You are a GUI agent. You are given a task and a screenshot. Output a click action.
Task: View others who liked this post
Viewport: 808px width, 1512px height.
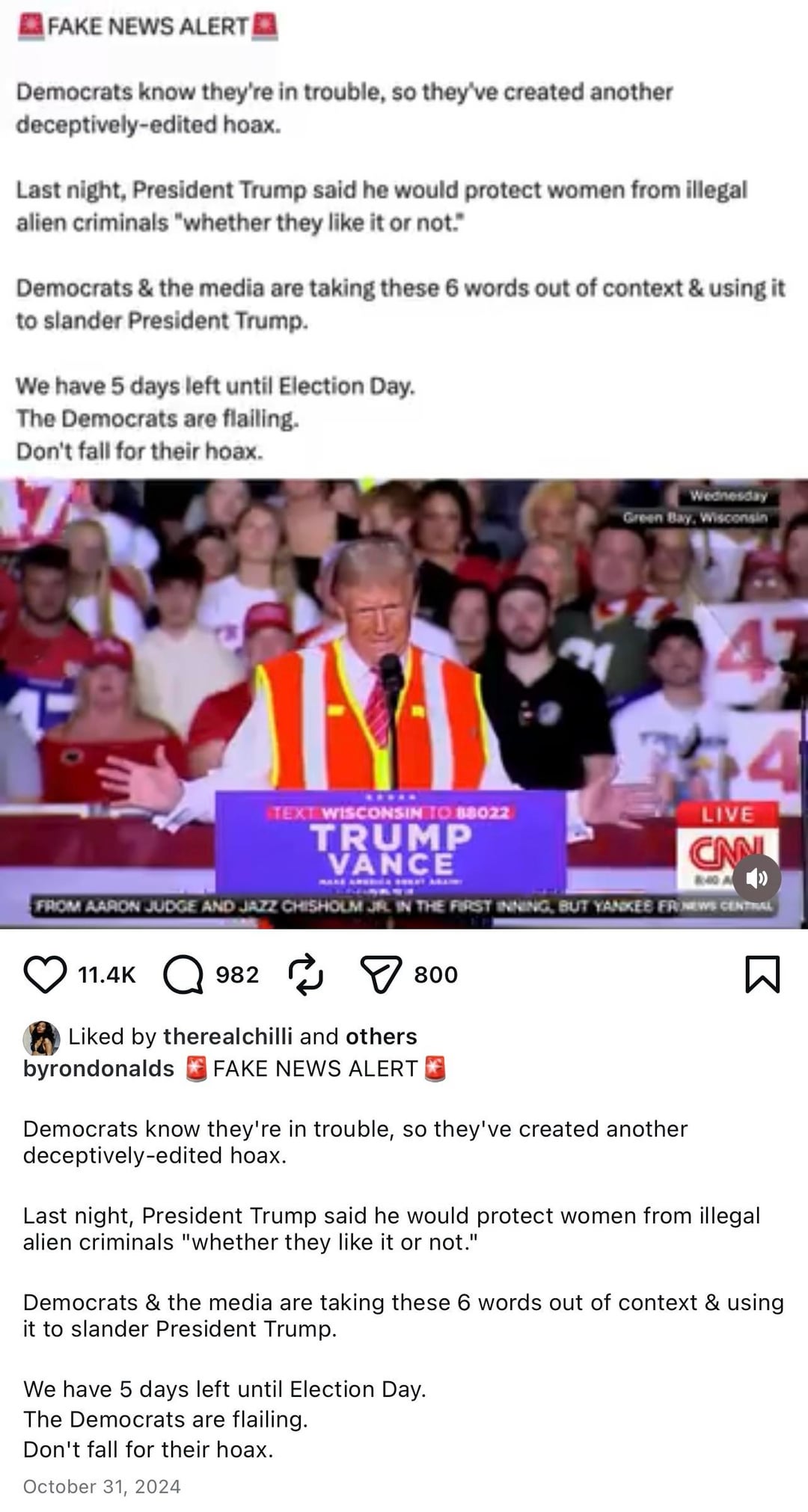tap(381, 1036)
